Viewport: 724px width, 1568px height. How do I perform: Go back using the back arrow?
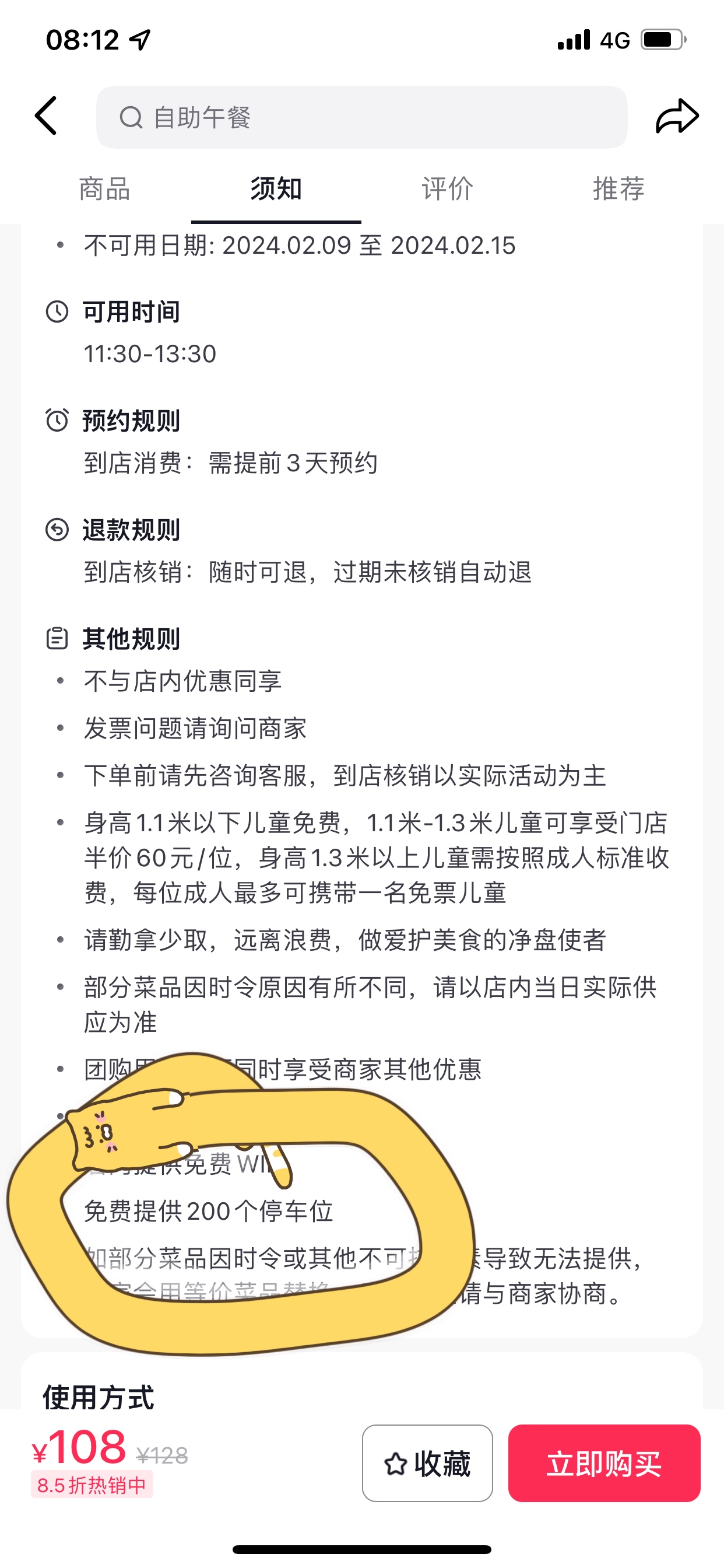(x=46, y=116)
